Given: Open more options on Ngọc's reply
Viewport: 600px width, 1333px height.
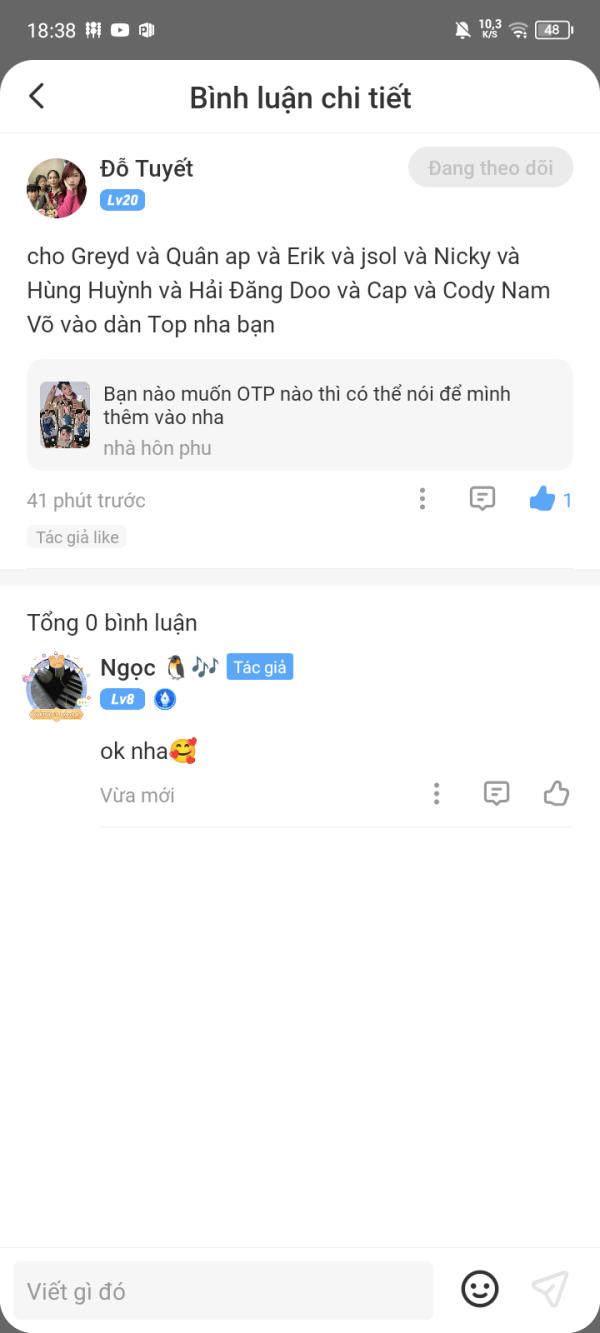Looking at the screenshot, I should pos(437,794).
